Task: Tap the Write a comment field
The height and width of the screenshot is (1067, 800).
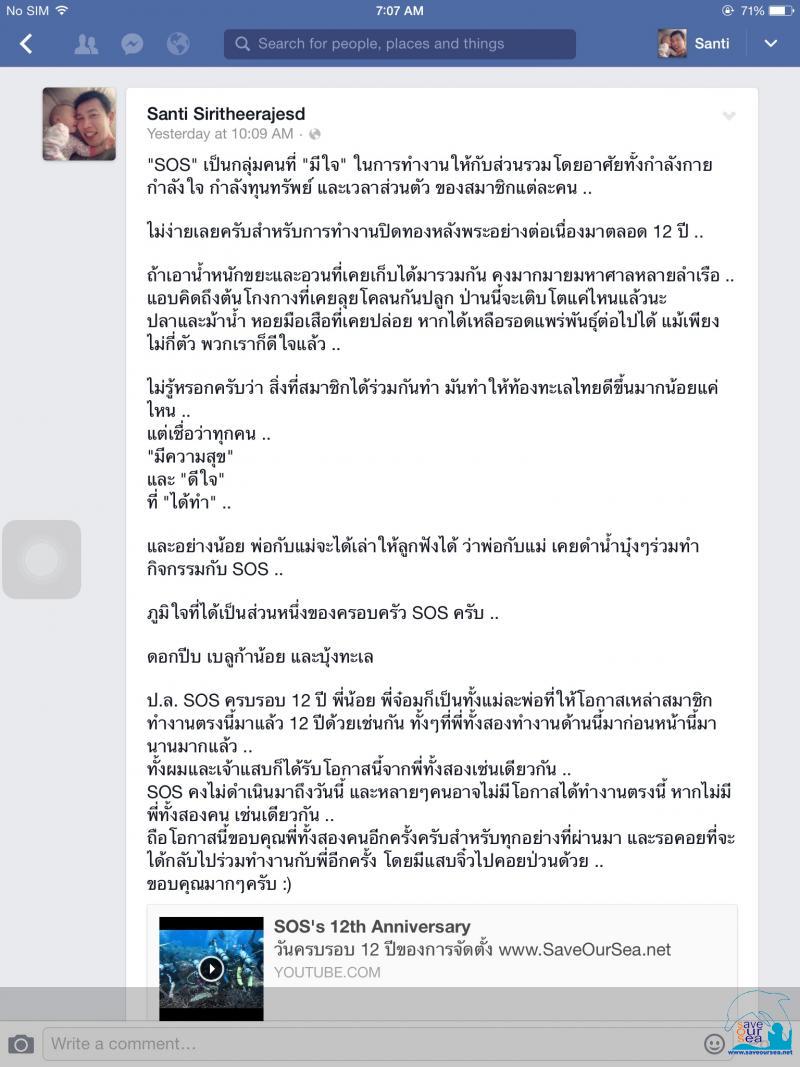Action: point(370,1044)
